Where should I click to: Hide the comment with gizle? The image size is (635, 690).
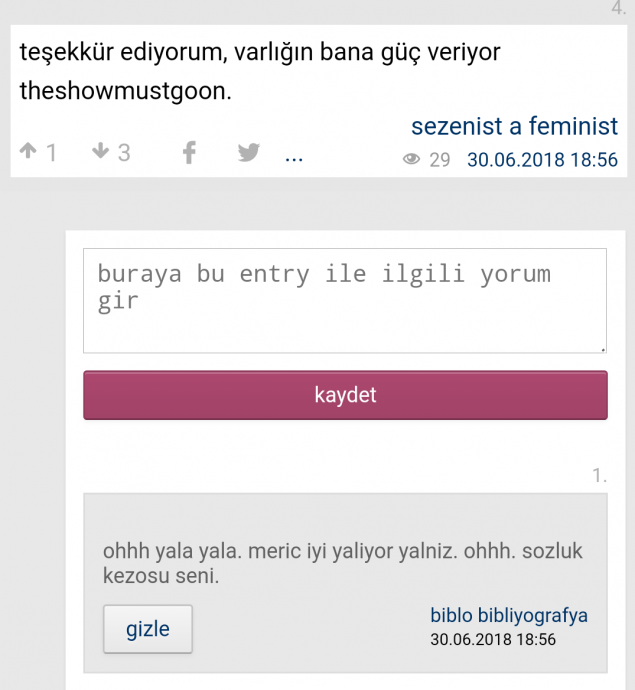click(148, 629)
